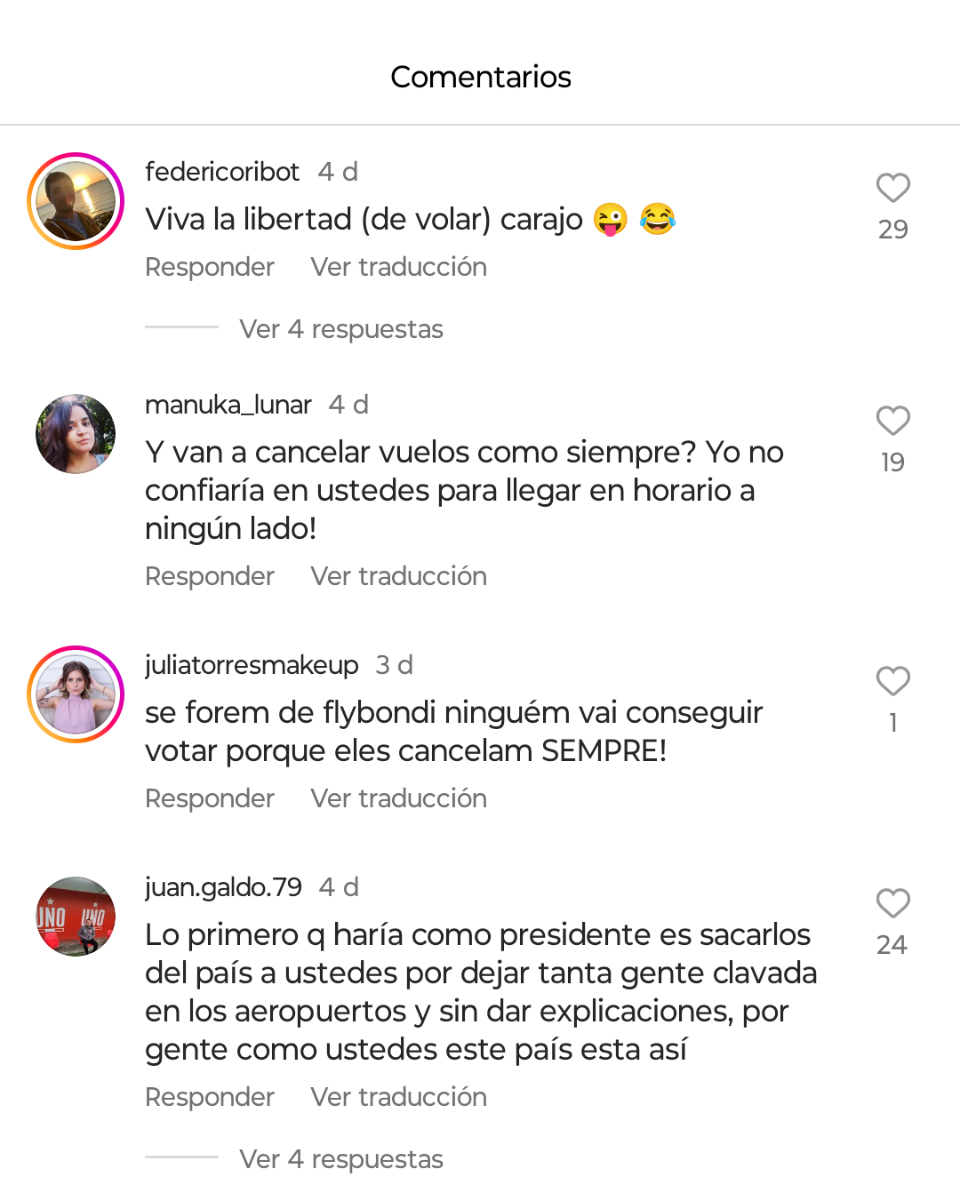View juliatorresmakeup's story avatar
Viewport: 960px width, 1200px height.
(75, 694)
